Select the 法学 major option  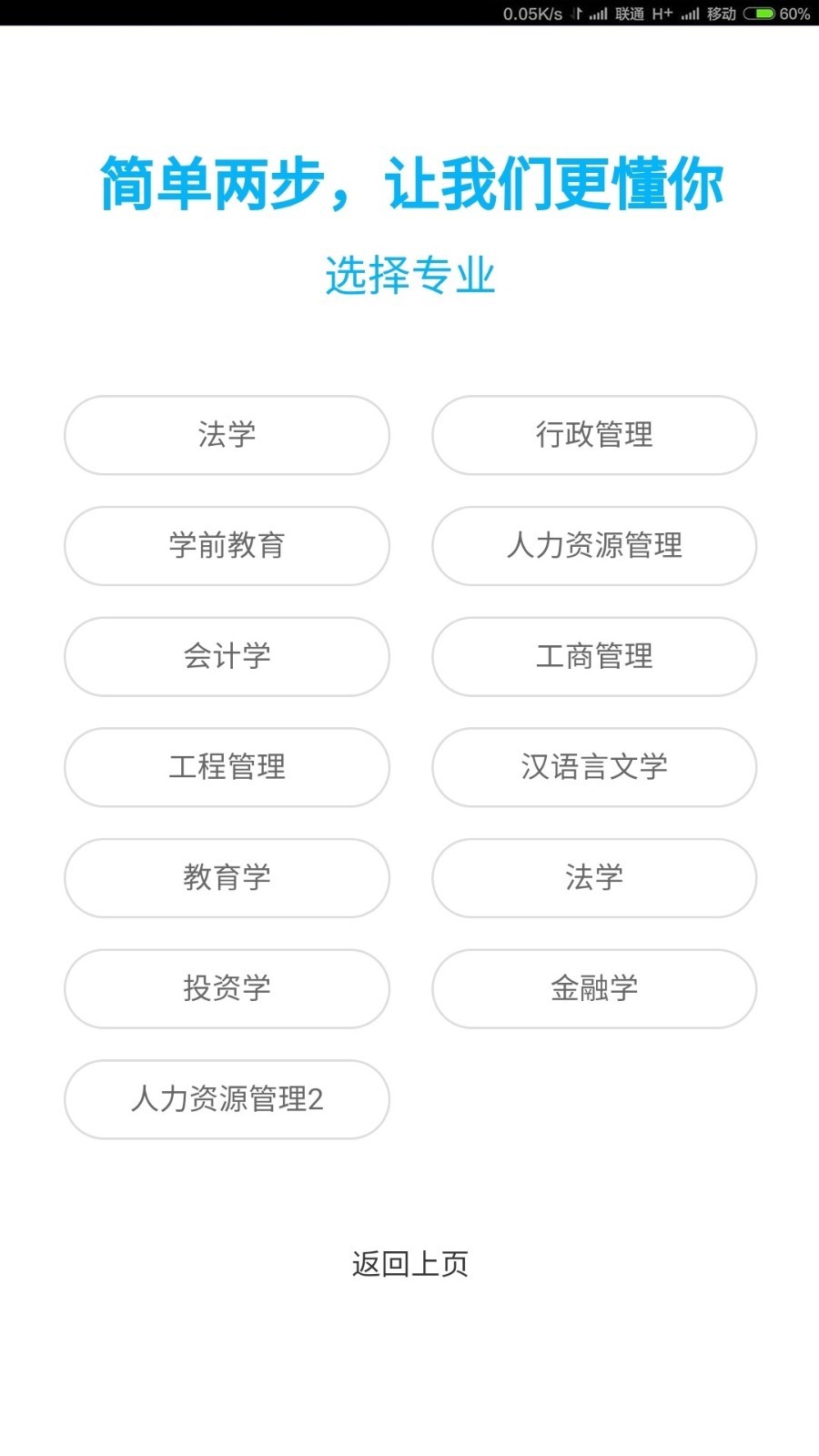[227, 436]
